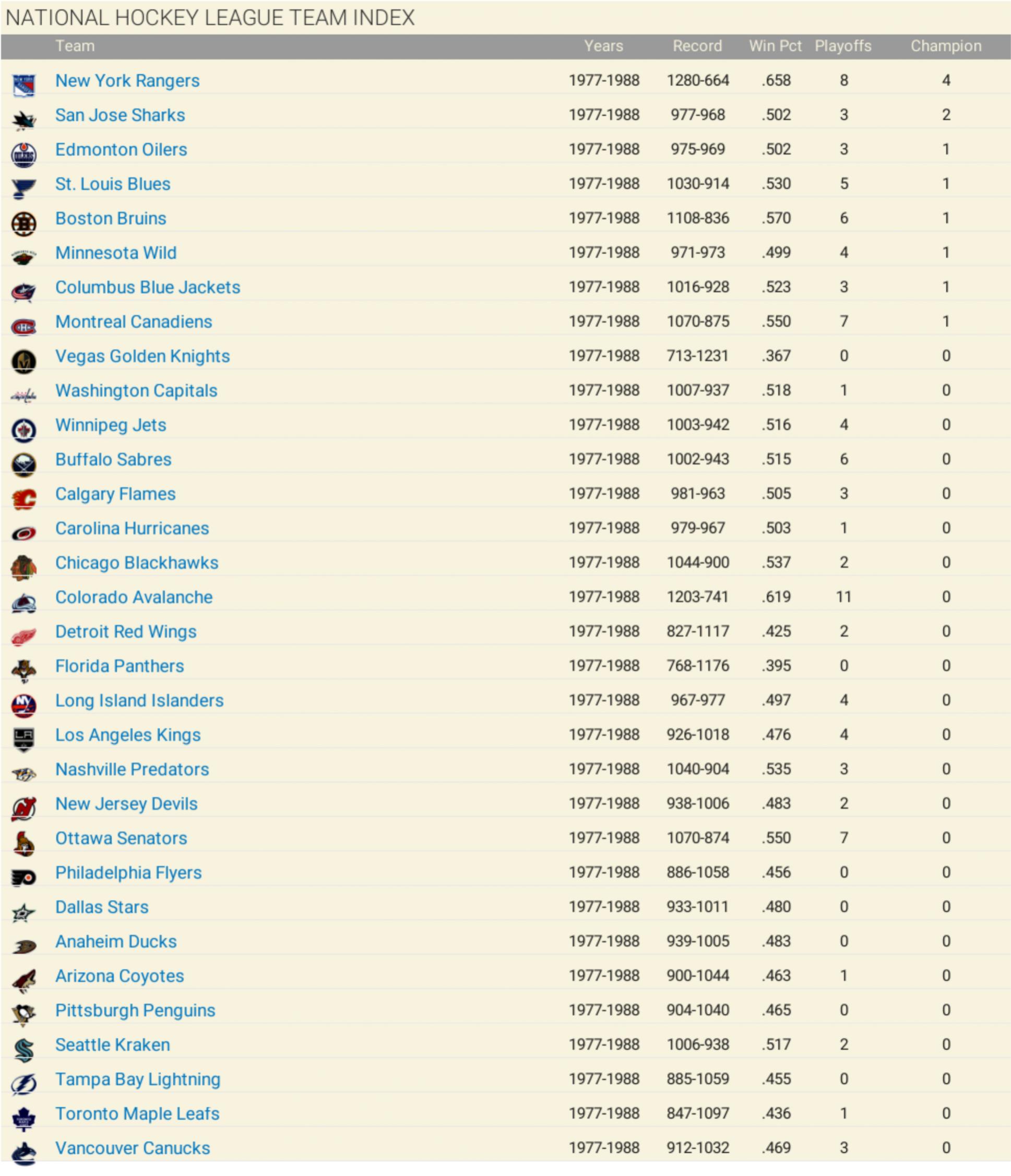Open the Toronto Maple Leafs page

tap(137, 1113)
